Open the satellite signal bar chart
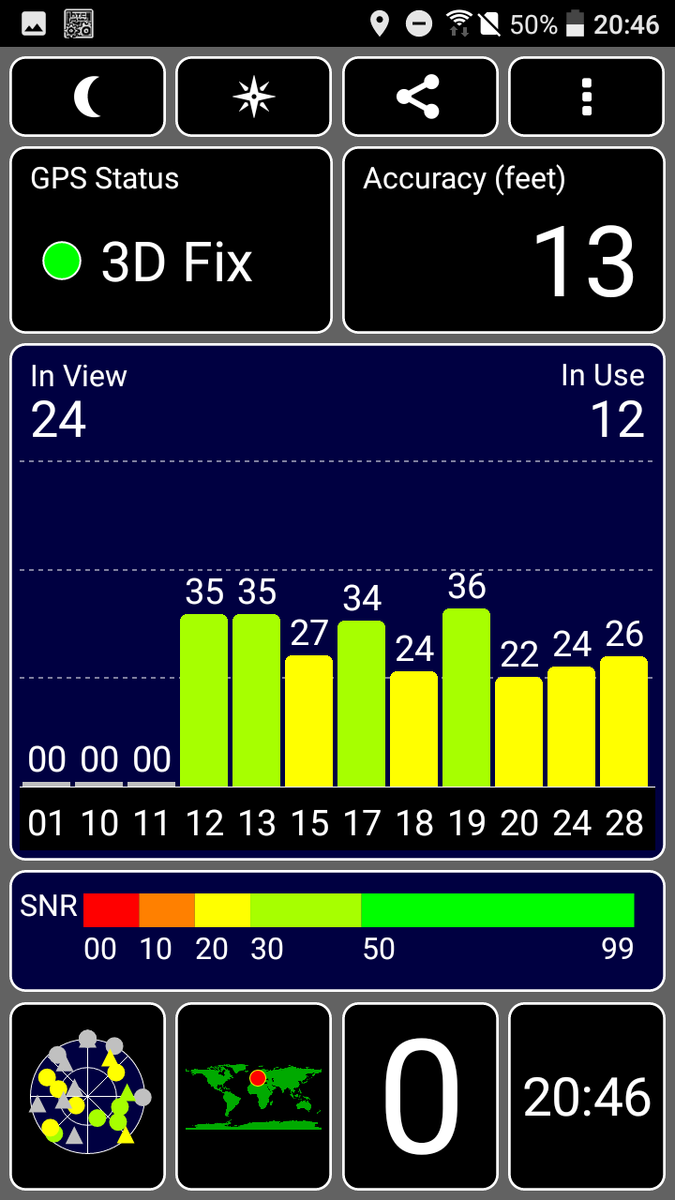Image resolution: width=675 pixels, height=1200 pixels. [x=337, y=601]
